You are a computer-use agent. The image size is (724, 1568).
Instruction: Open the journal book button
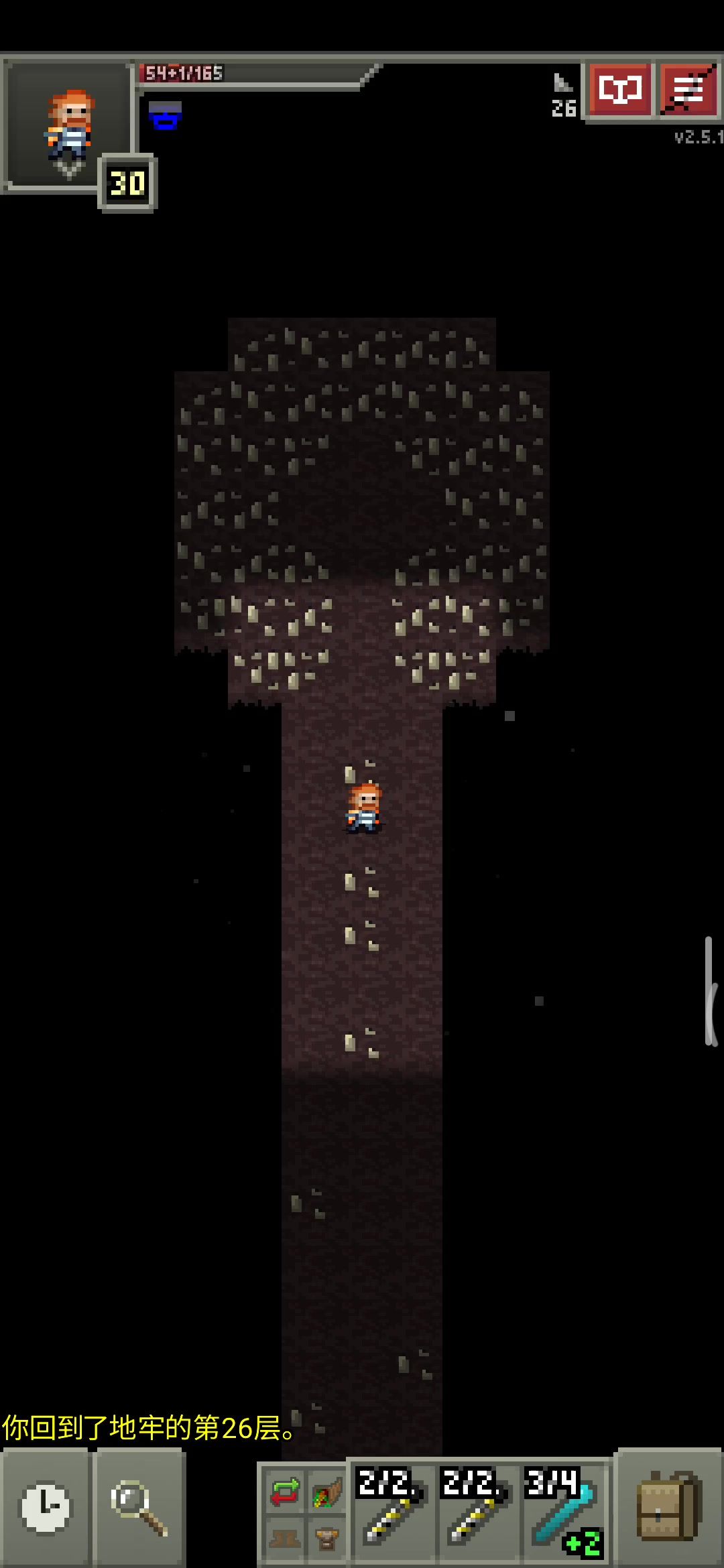[619, 90]
